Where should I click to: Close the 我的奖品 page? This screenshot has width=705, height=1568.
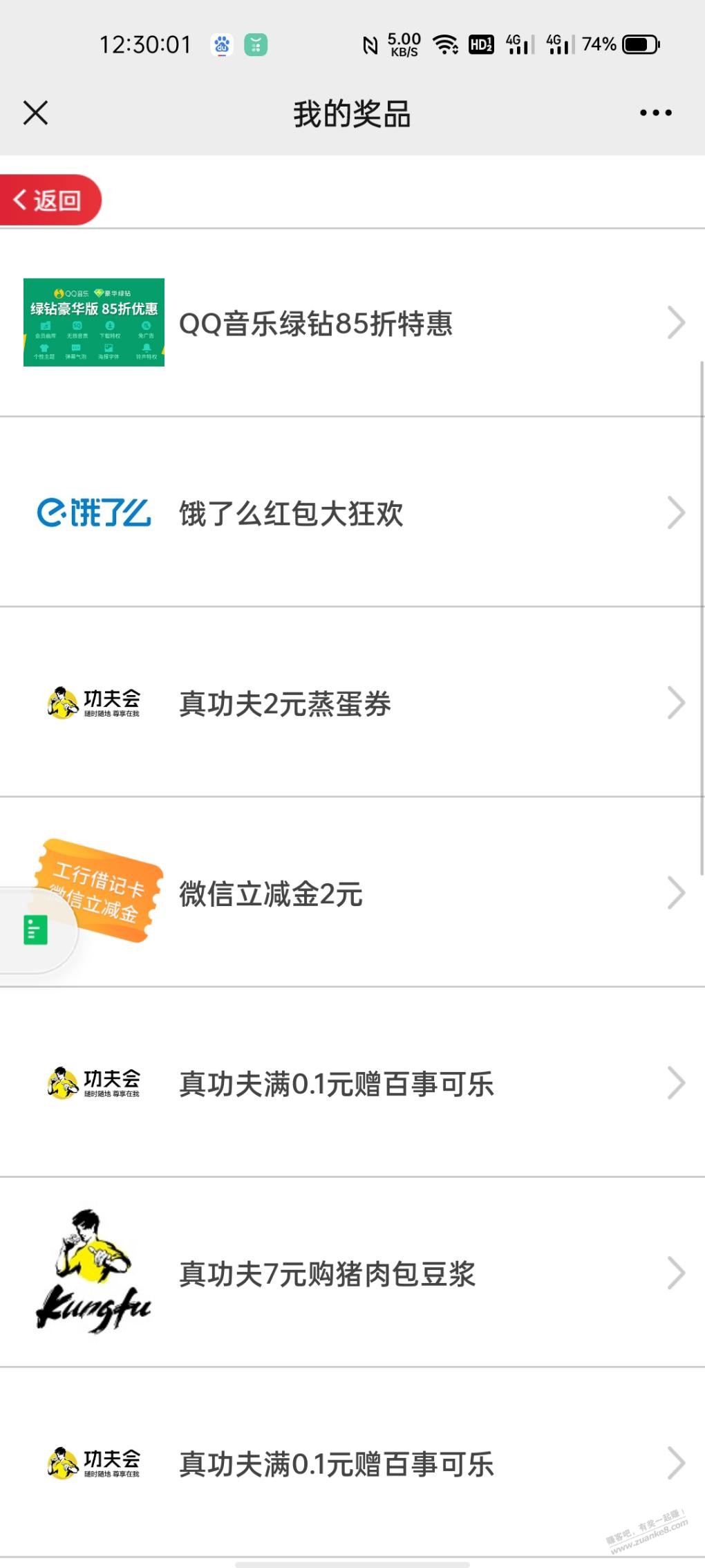35,113
